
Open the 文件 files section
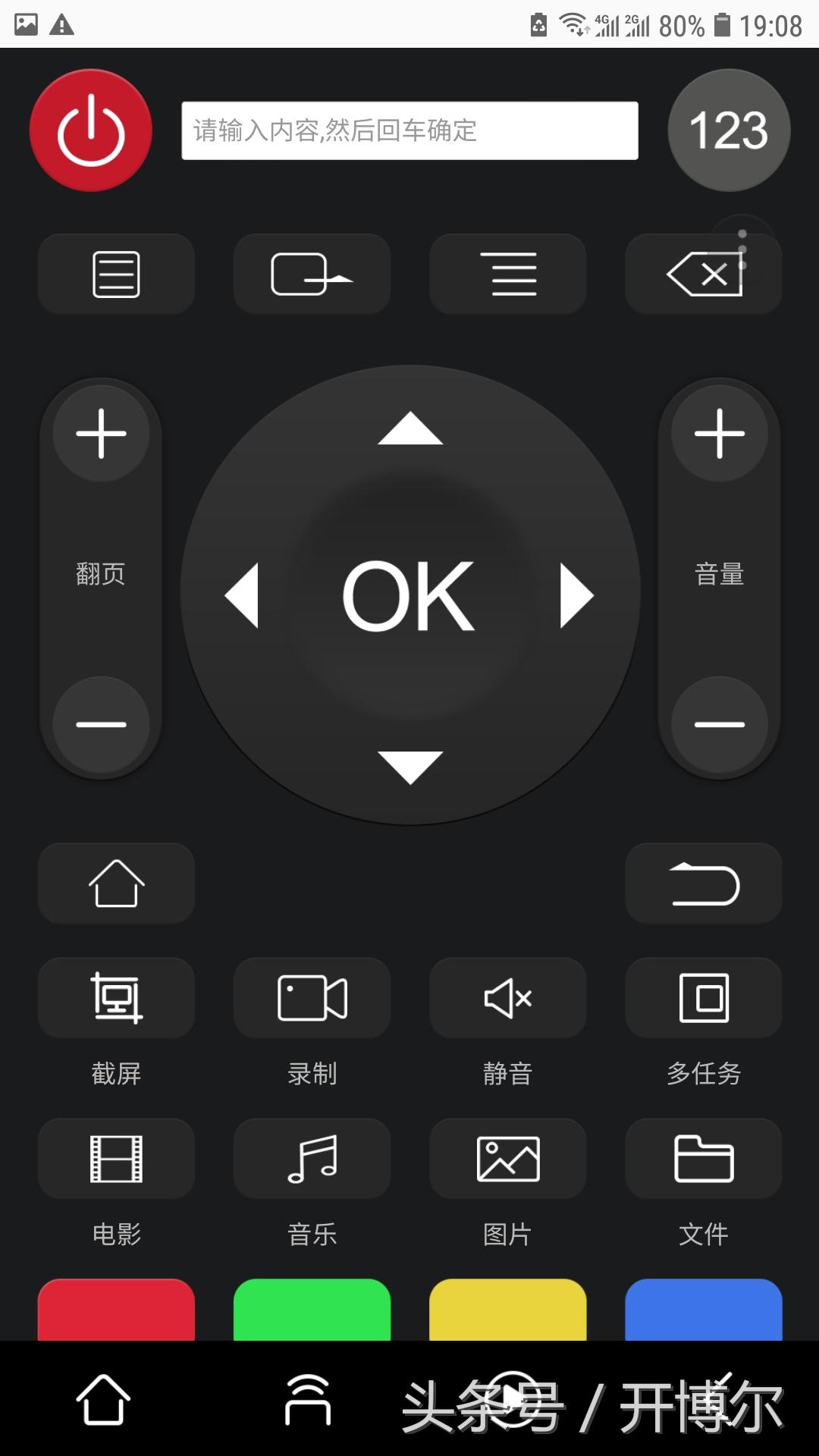pos(703,1159)
